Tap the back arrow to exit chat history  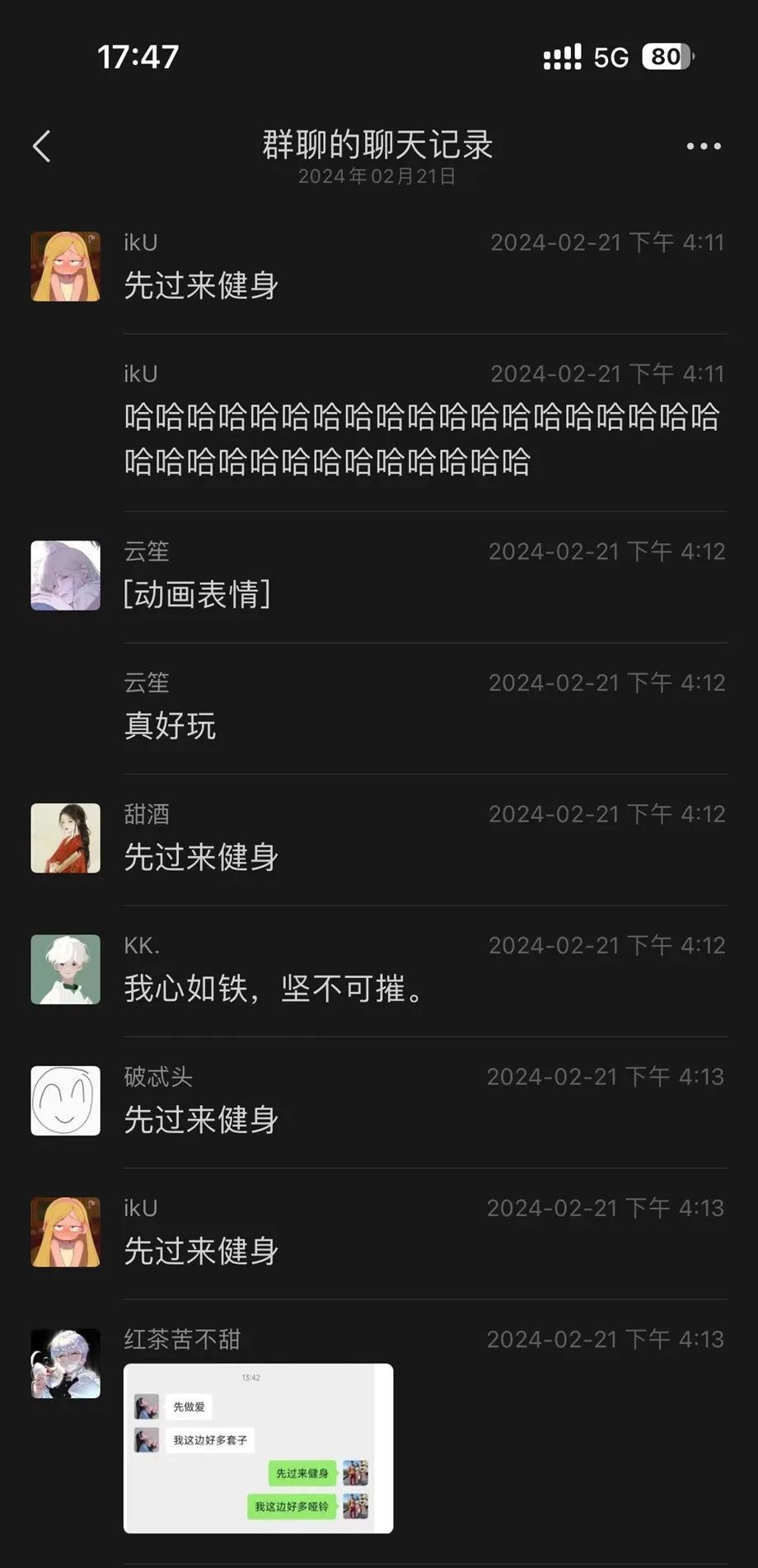[41, 145]
